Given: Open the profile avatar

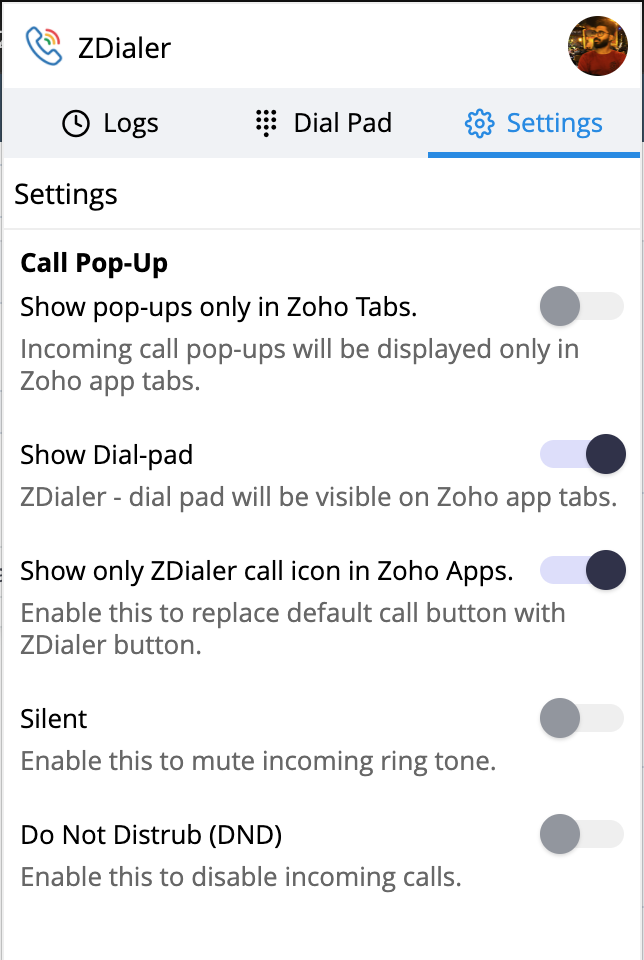Looking at the screenshot, I should pyautogui.click(x=597, y=46).
